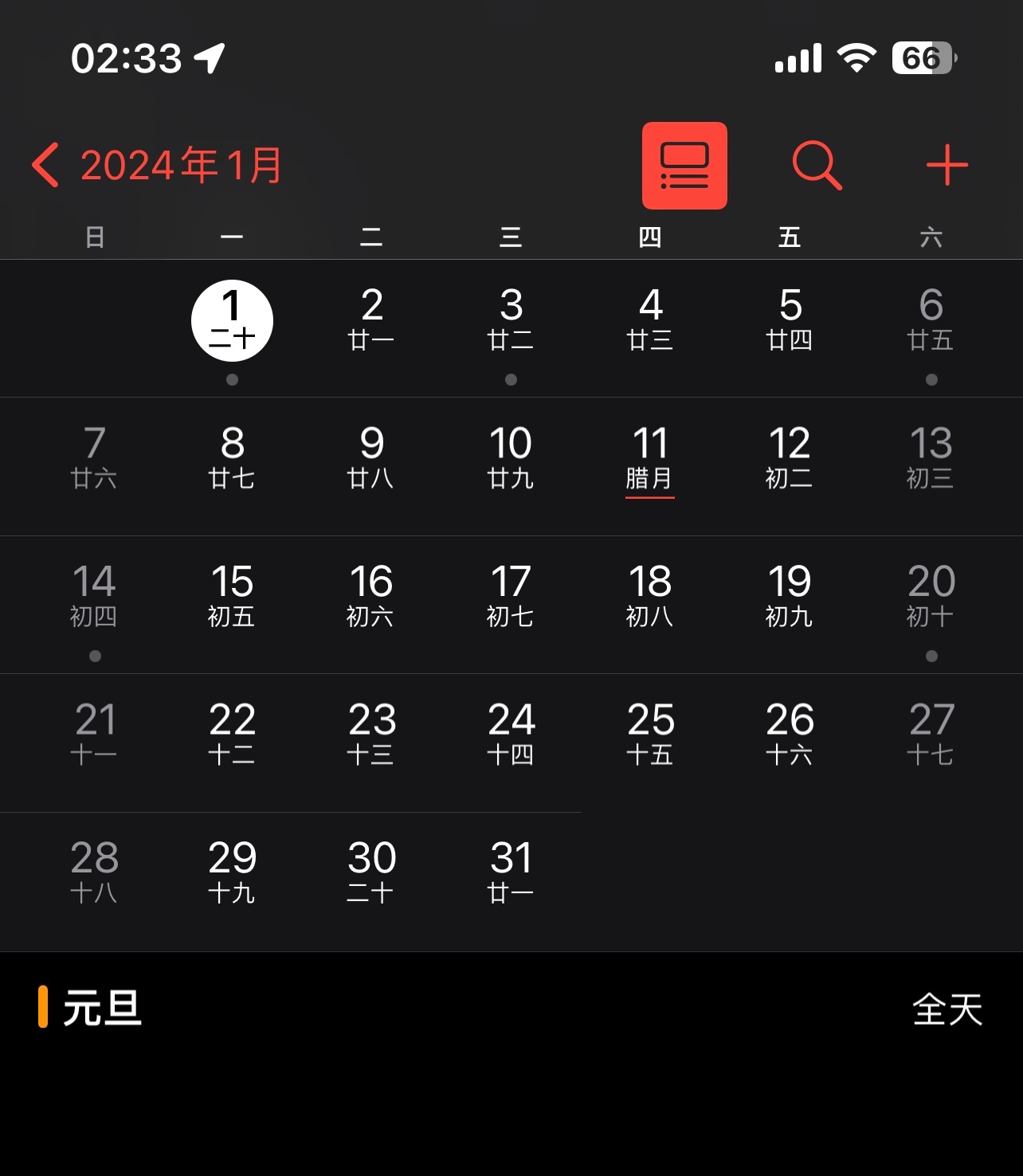
Task: Toggle the event list view icon
Action: point(684,166)
